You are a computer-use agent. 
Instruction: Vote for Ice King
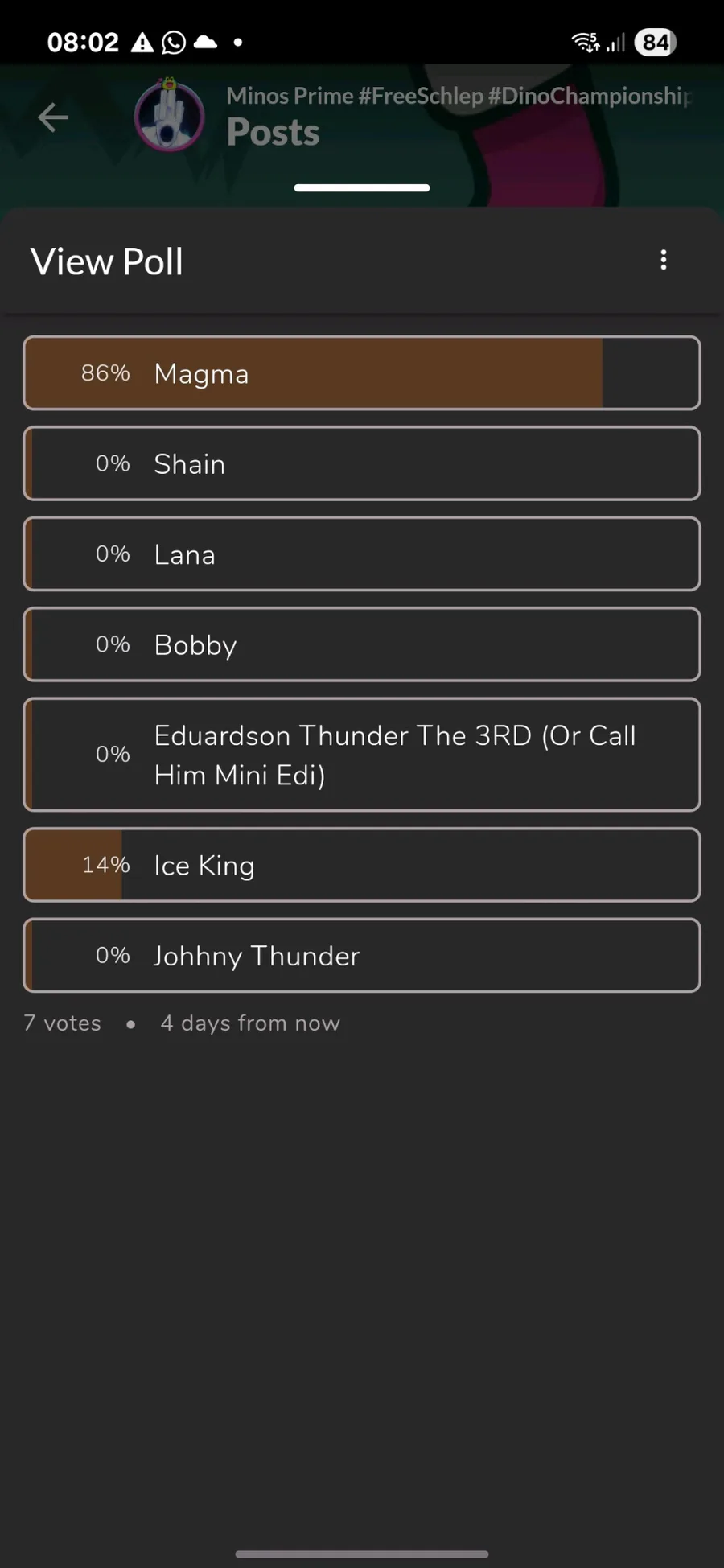(x=362, y=865)
